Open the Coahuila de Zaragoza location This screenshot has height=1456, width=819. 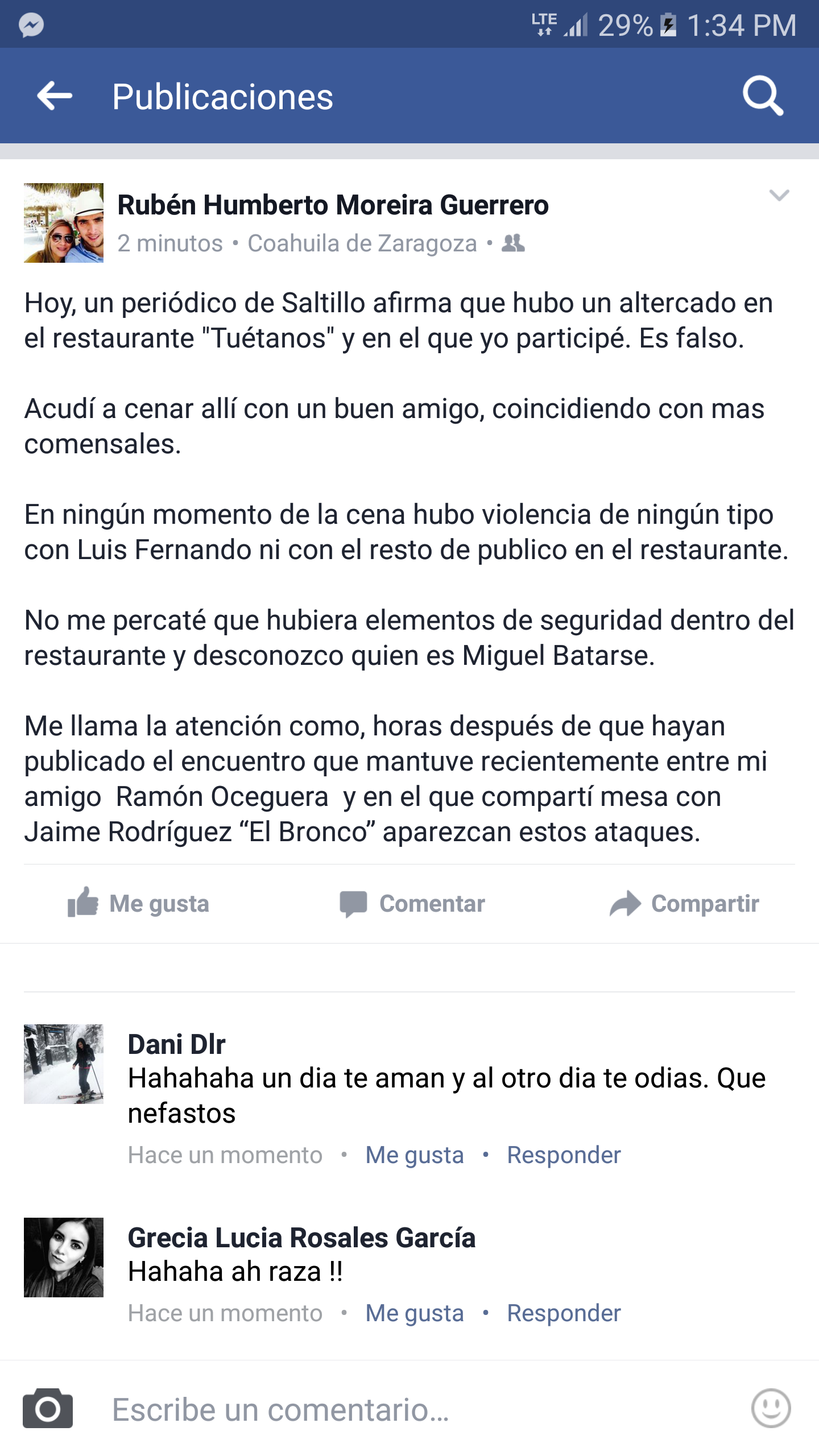pos(362,243)
